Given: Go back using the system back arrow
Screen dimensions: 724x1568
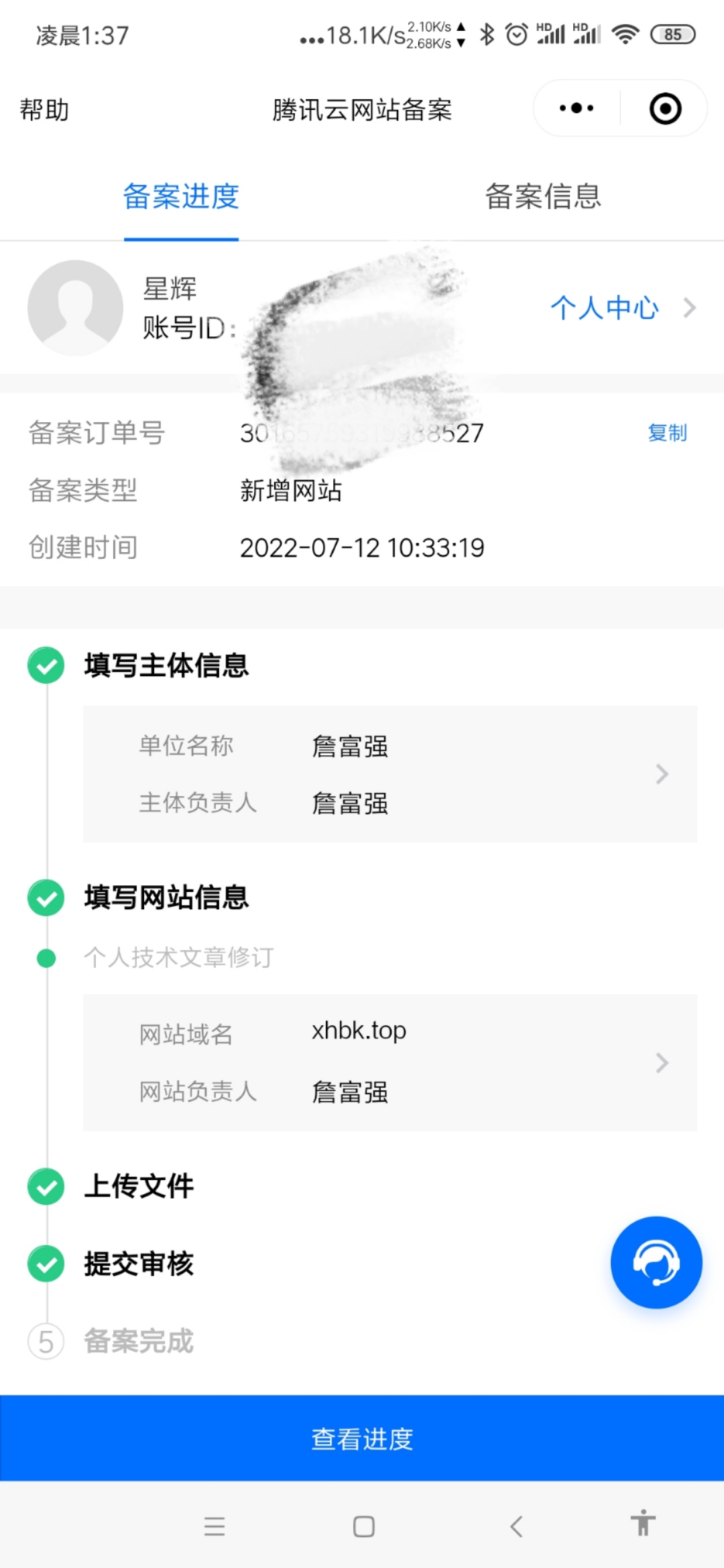Looking at the screenshot, I should click(x=516, y=1526).
